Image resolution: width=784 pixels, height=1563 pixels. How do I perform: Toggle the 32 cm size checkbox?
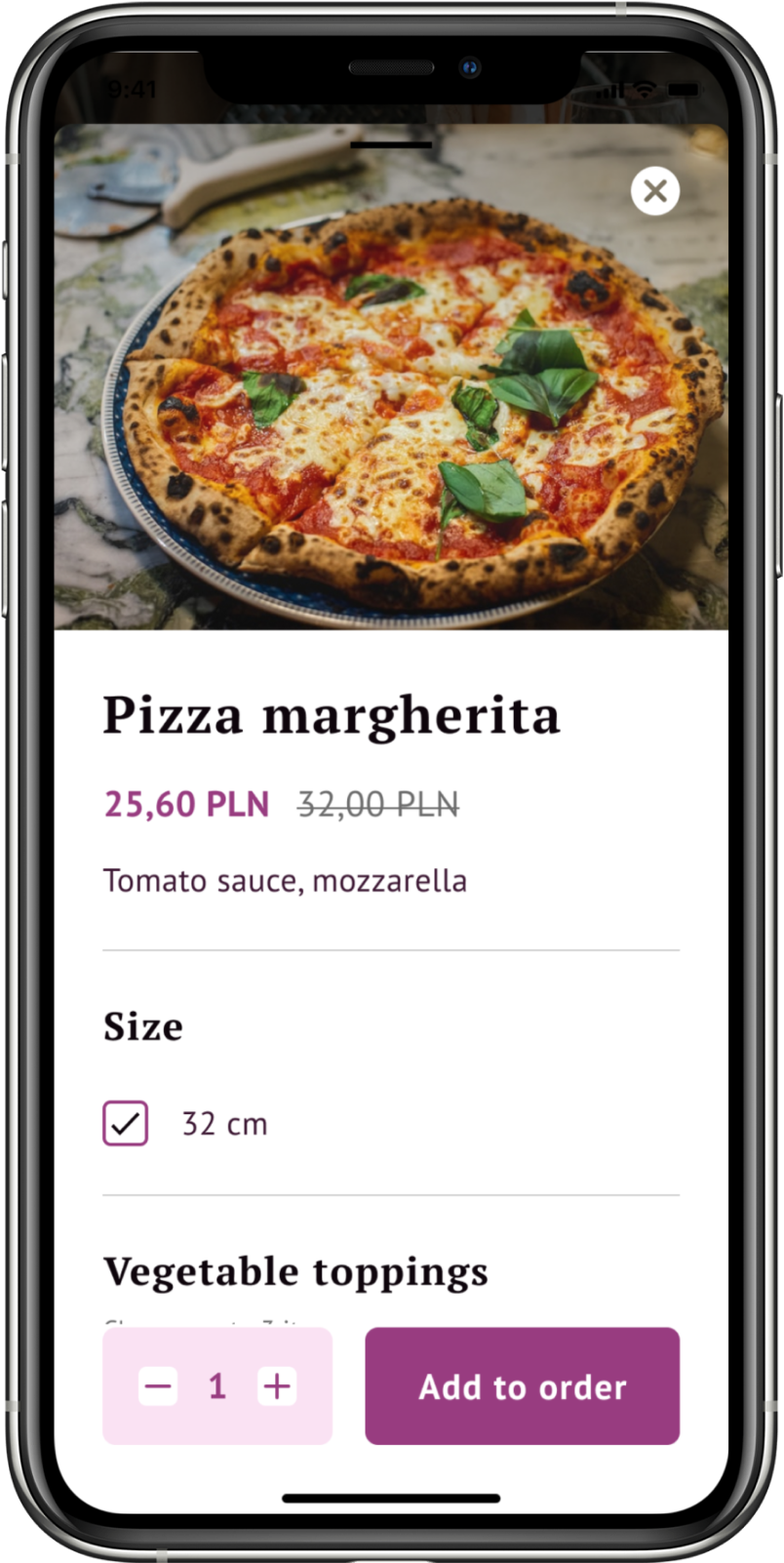tap(126, 1123)
